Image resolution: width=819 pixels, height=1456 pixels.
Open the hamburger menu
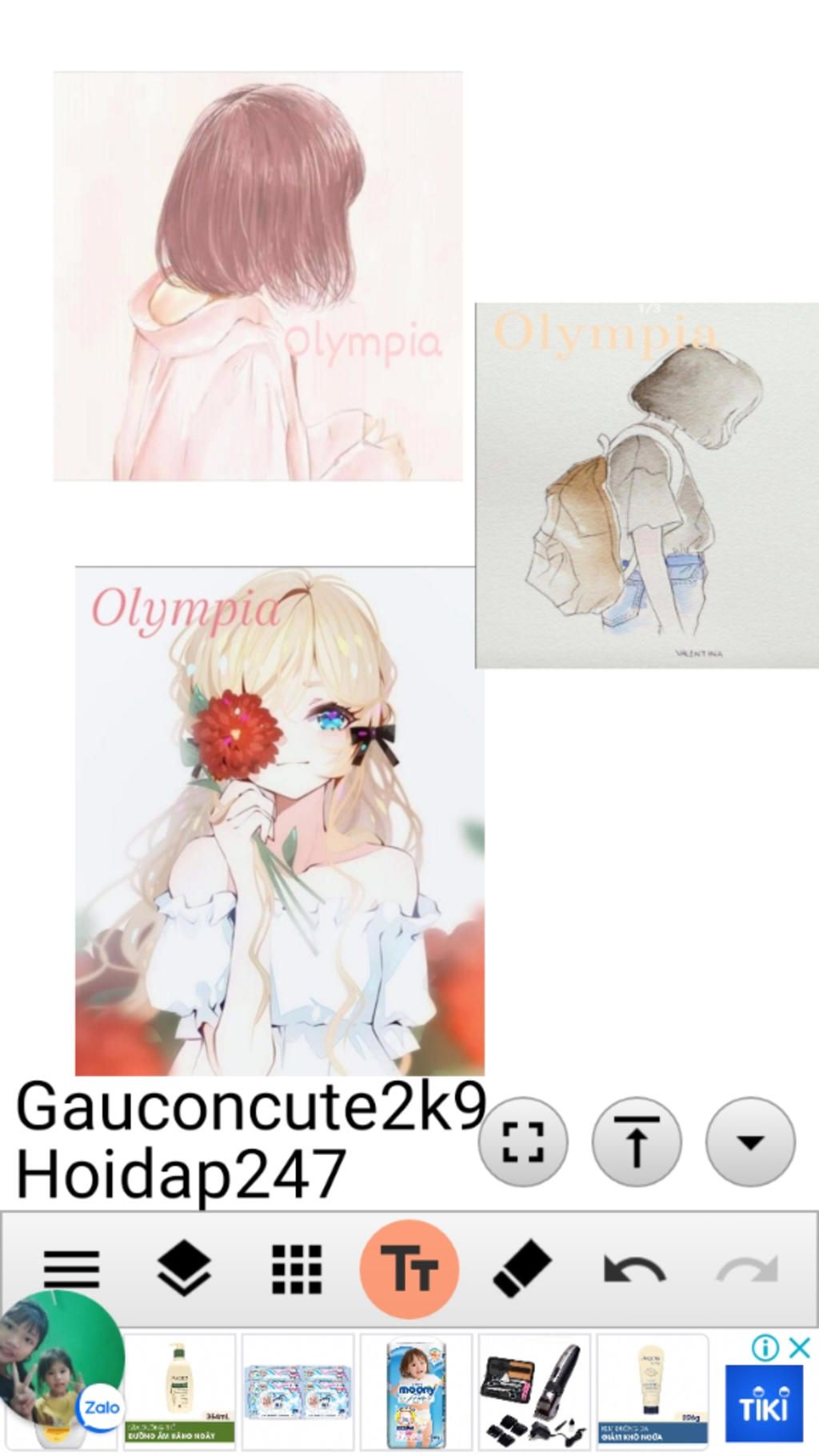point(71,1268)
